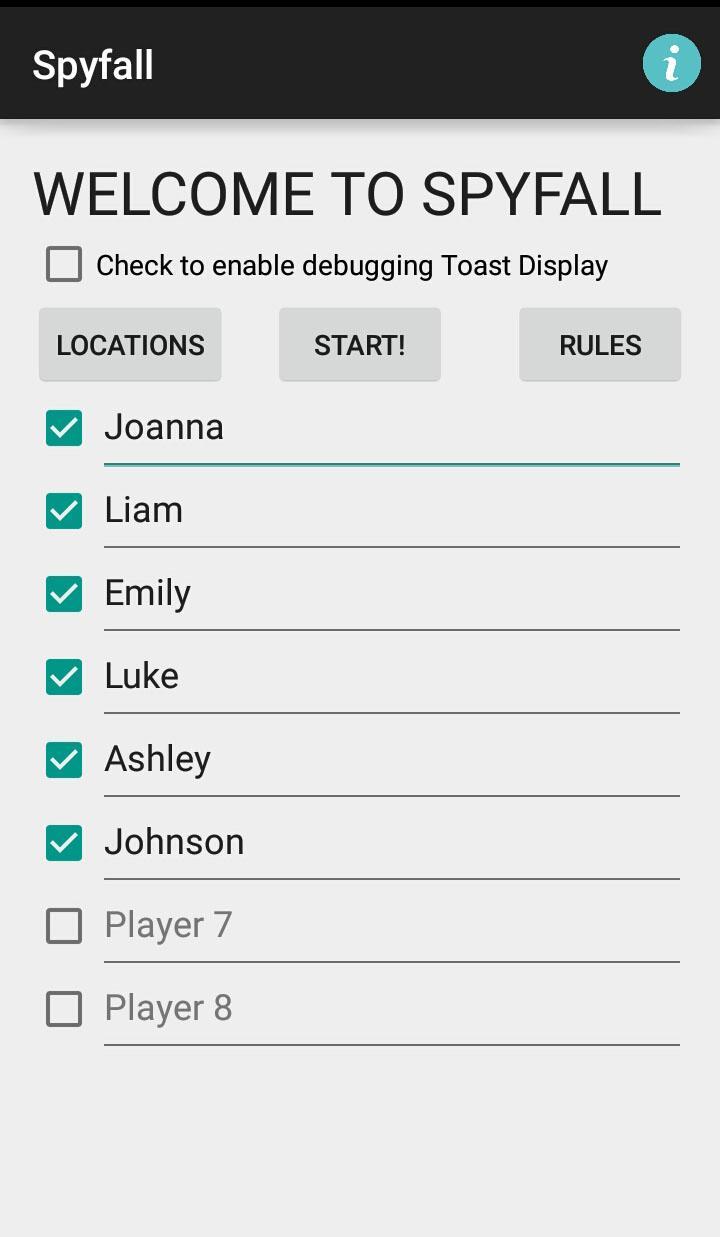Open the info icon in the app bar

click(671, 64)
